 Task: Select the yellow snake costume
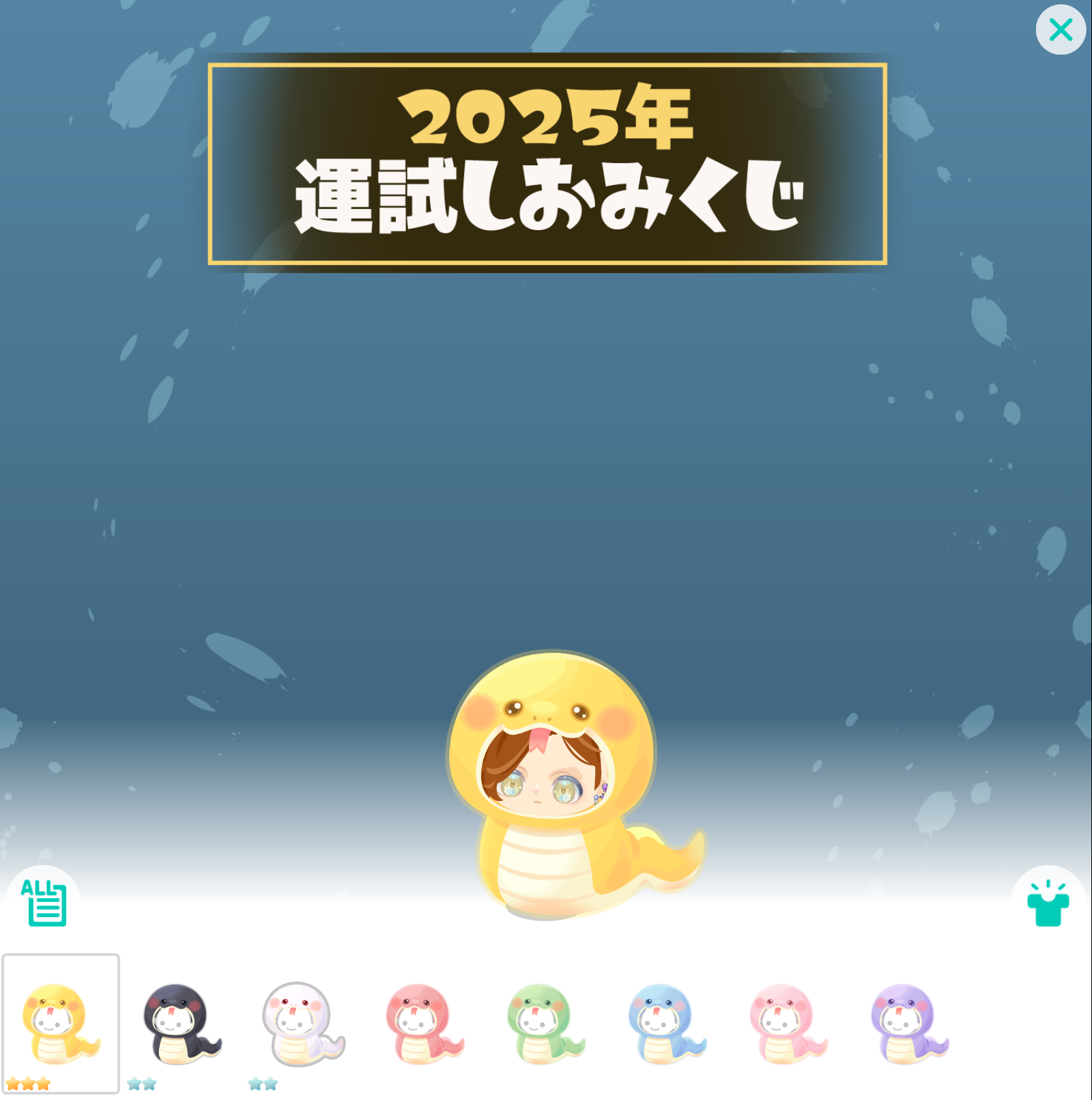point(61,1024)
